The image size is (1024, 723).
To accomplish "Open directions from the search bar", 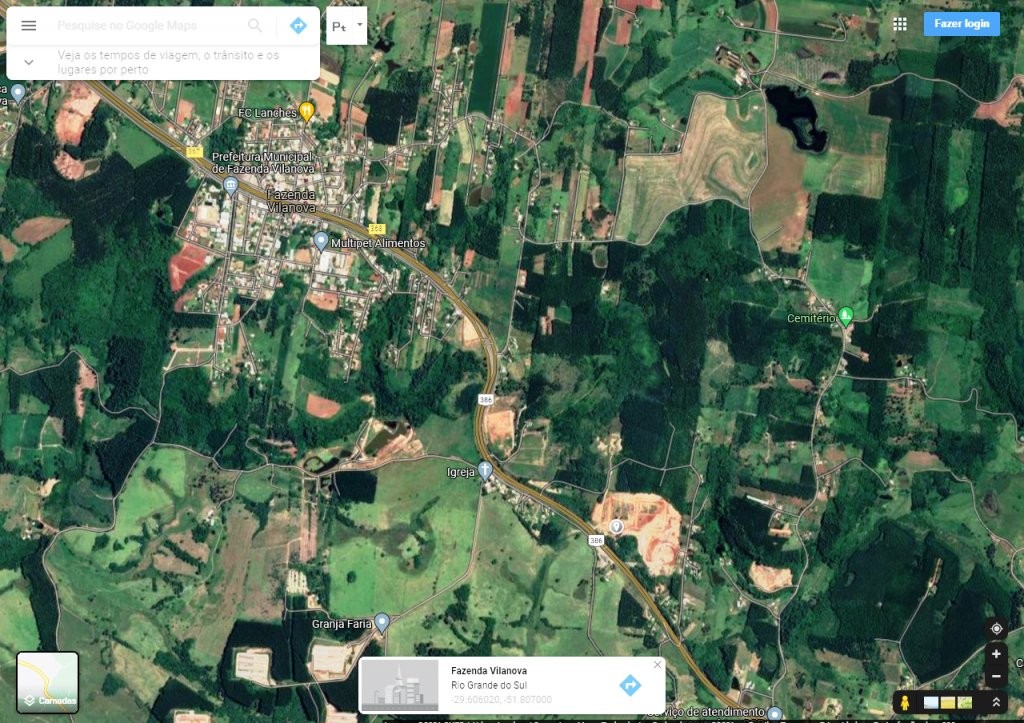I will point(298,25).
